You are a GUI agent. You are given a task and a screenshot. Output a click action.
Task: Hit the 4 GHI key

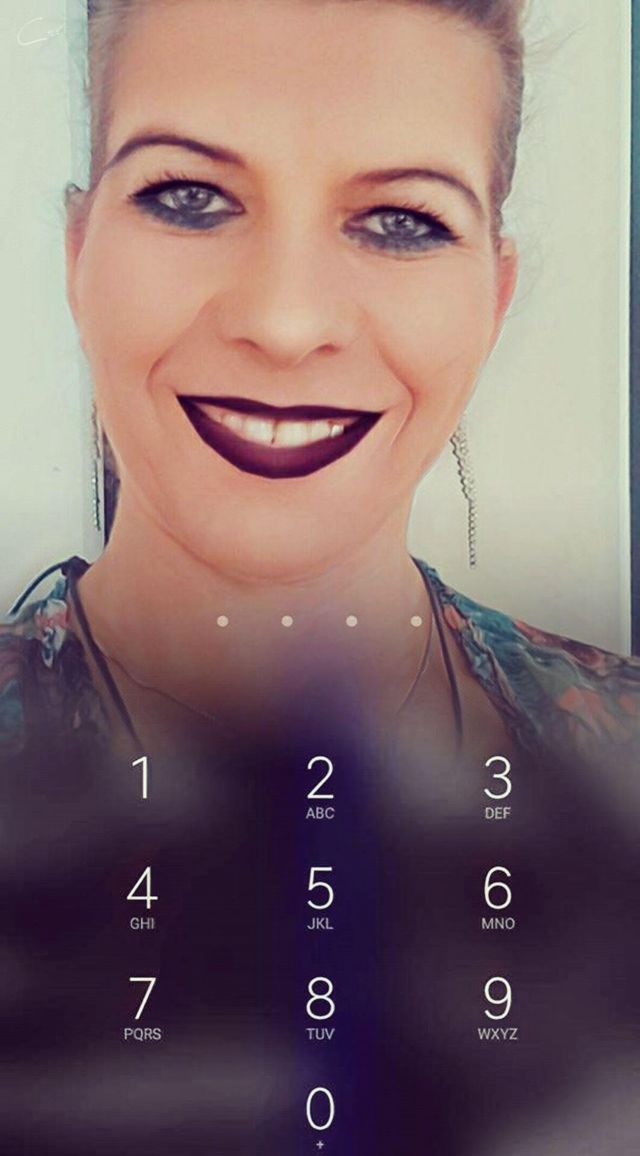tap(142, 897)
